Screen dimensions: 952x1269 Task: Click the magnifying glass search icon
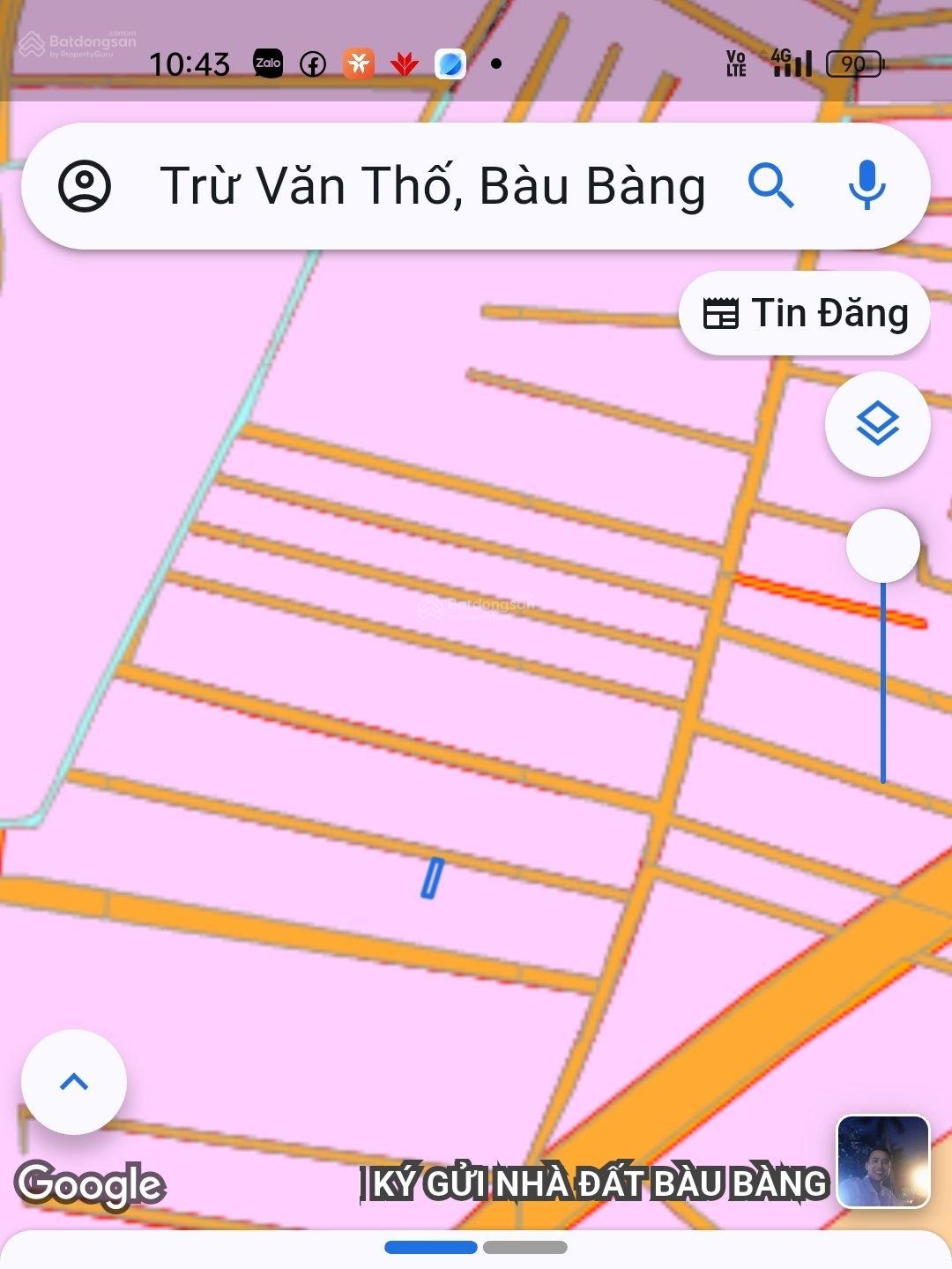tap(772, 186)
